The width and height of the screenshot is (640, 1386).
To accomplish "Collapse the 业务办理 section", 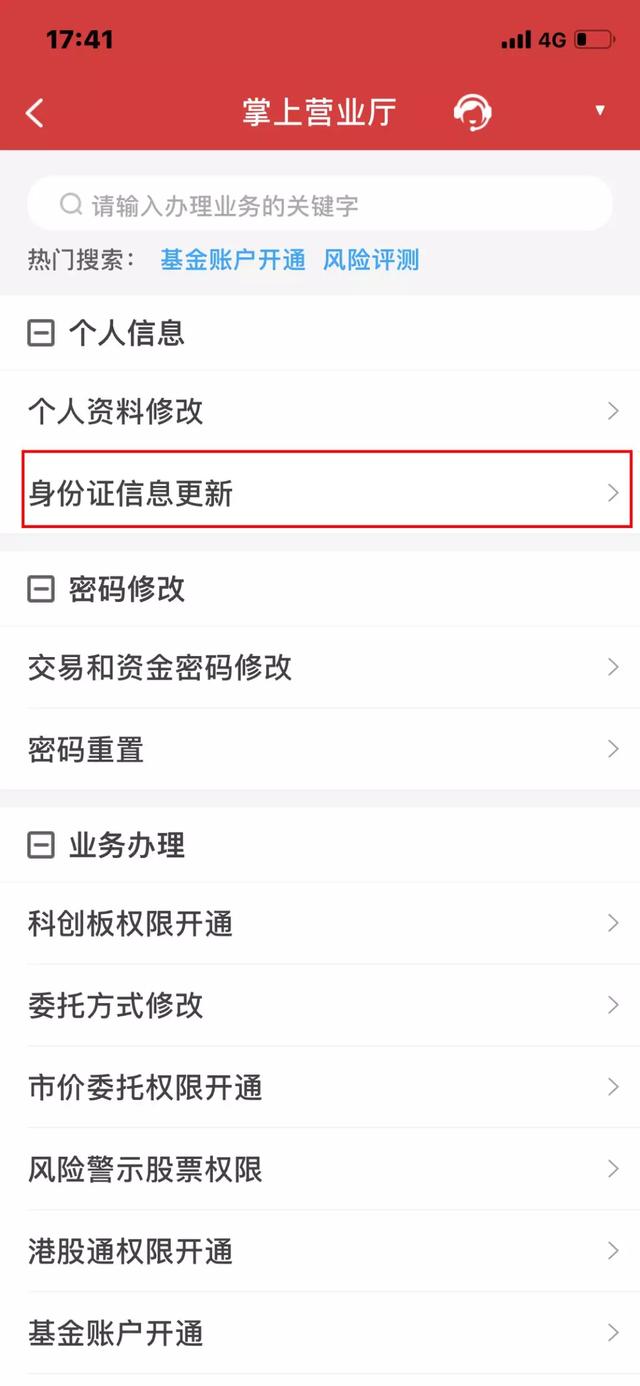I will 40,845.
